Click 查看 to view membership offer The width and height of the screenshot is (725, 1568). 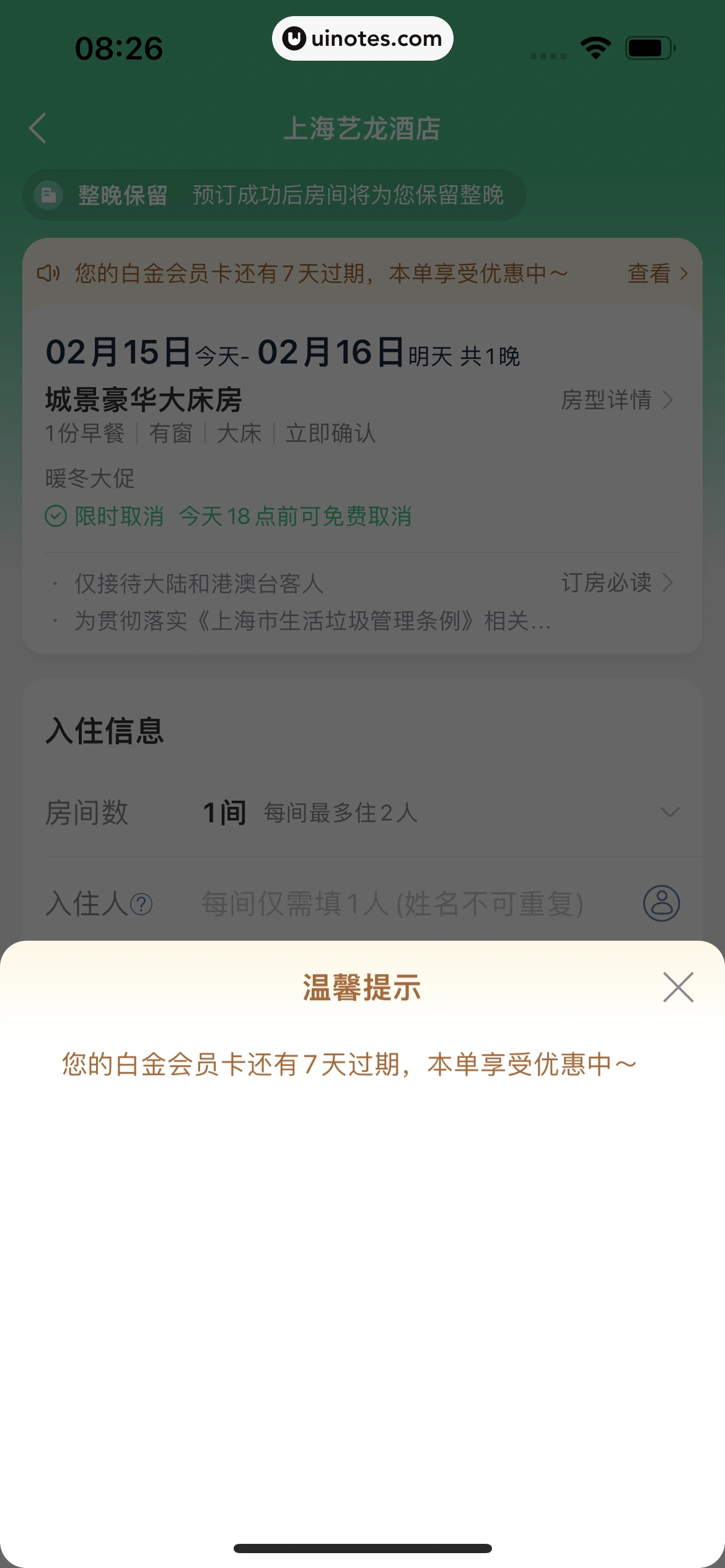click(649, 272)
